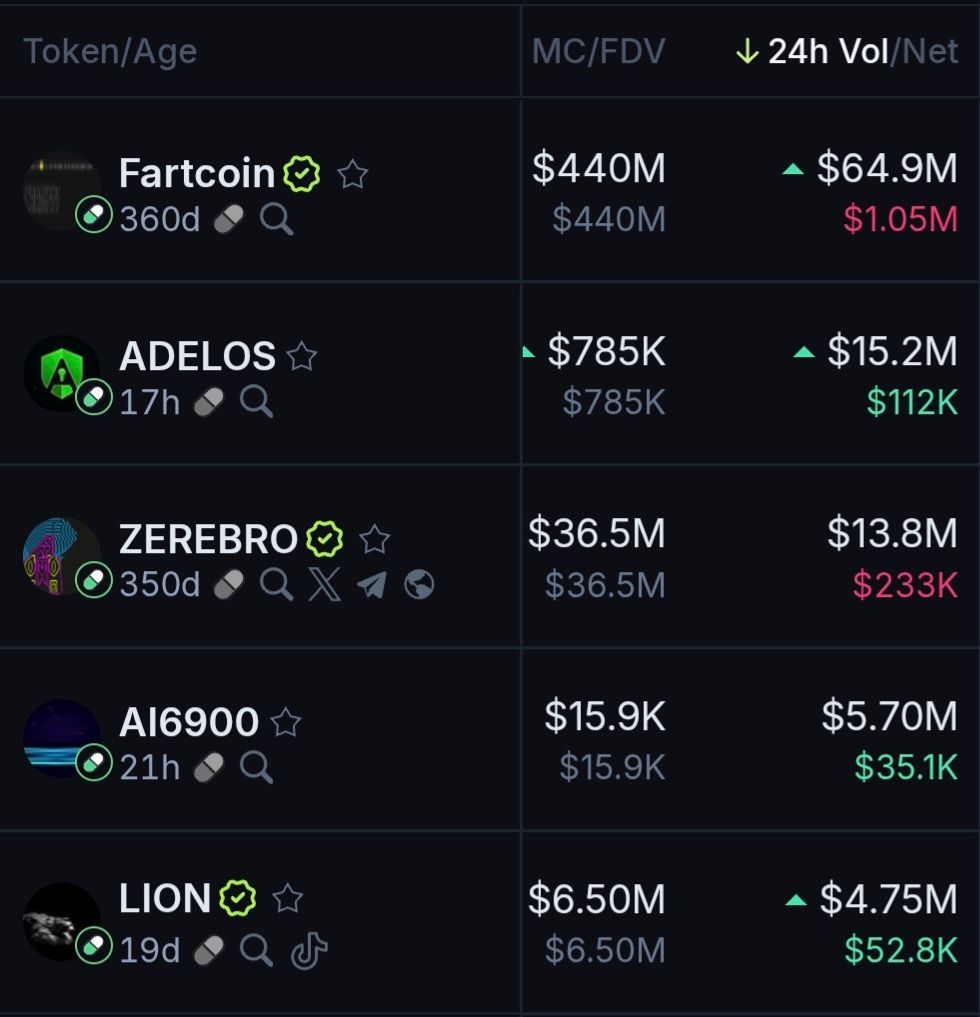Open LION's TikTok link

pyautogui.click(x=309, y=950)
